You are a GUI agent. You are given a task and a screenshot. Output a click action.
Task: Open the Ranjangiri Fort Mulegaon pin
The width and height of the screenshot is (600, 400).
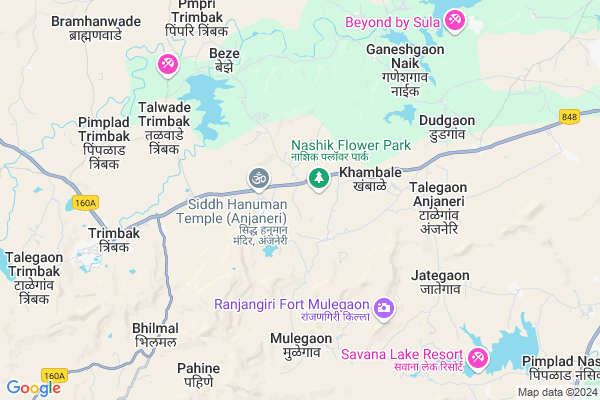(385, 308)
